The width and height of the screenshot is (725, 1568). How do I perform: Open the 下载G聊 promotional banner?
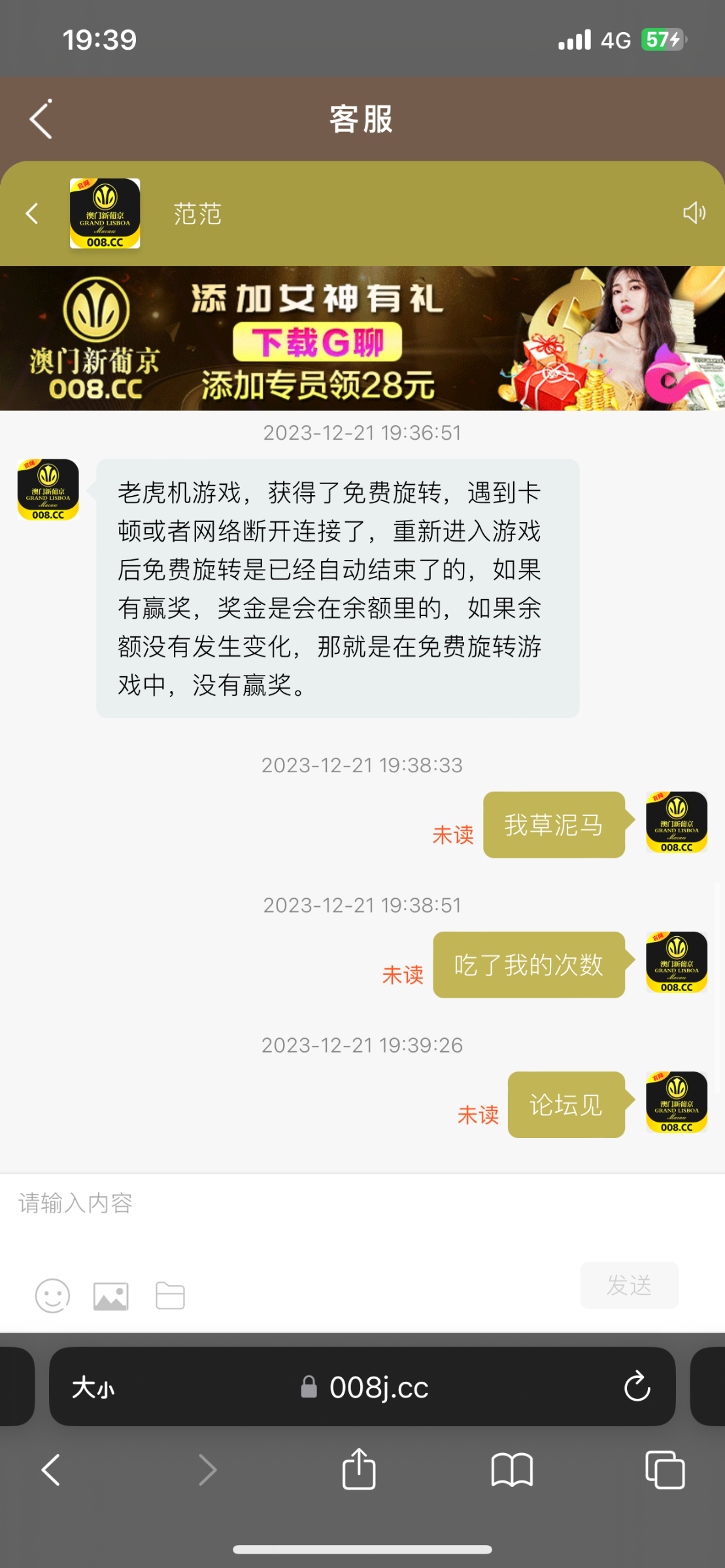(362, 338)
